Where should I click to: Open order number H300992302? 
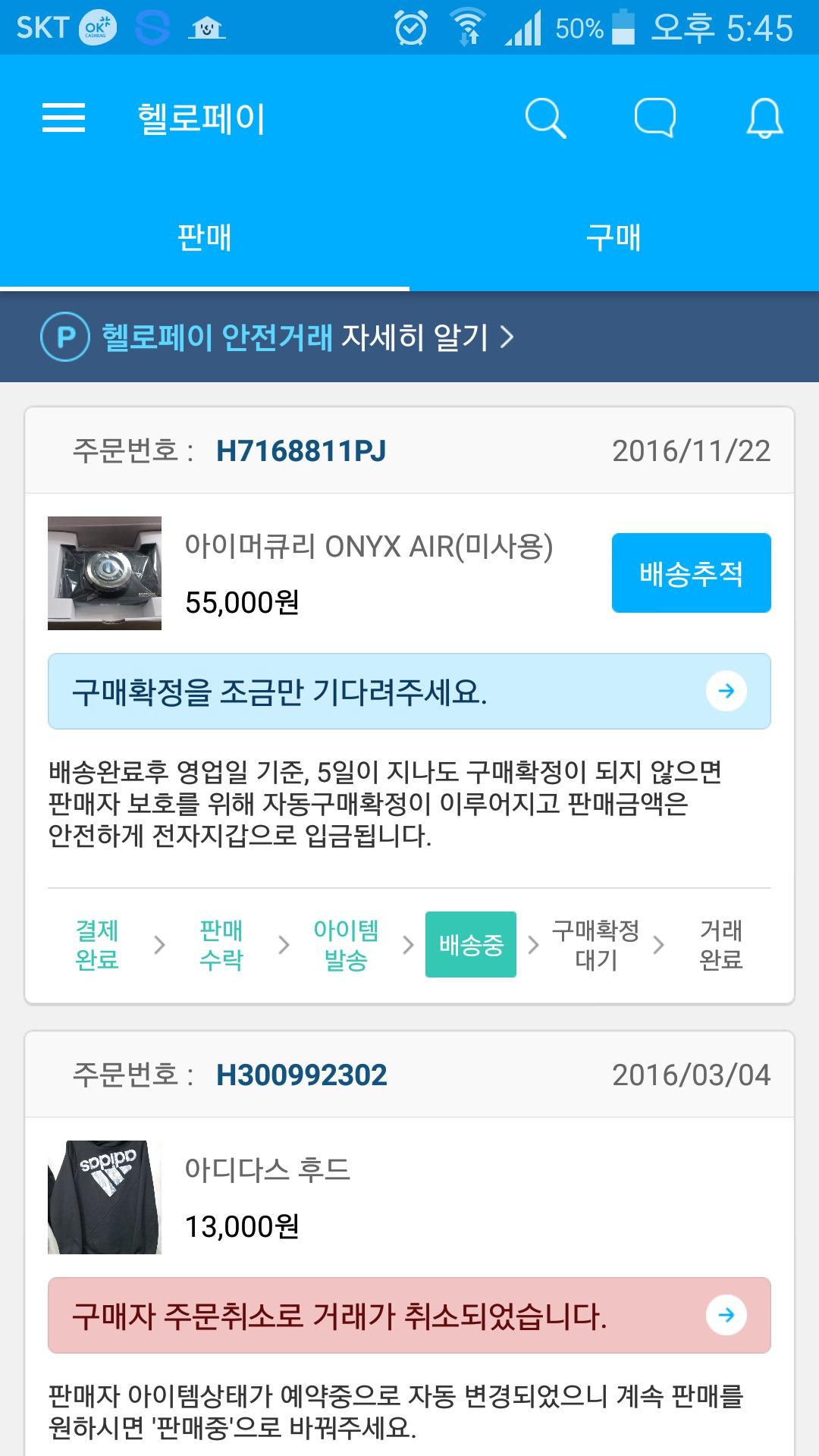point(301,1075)
